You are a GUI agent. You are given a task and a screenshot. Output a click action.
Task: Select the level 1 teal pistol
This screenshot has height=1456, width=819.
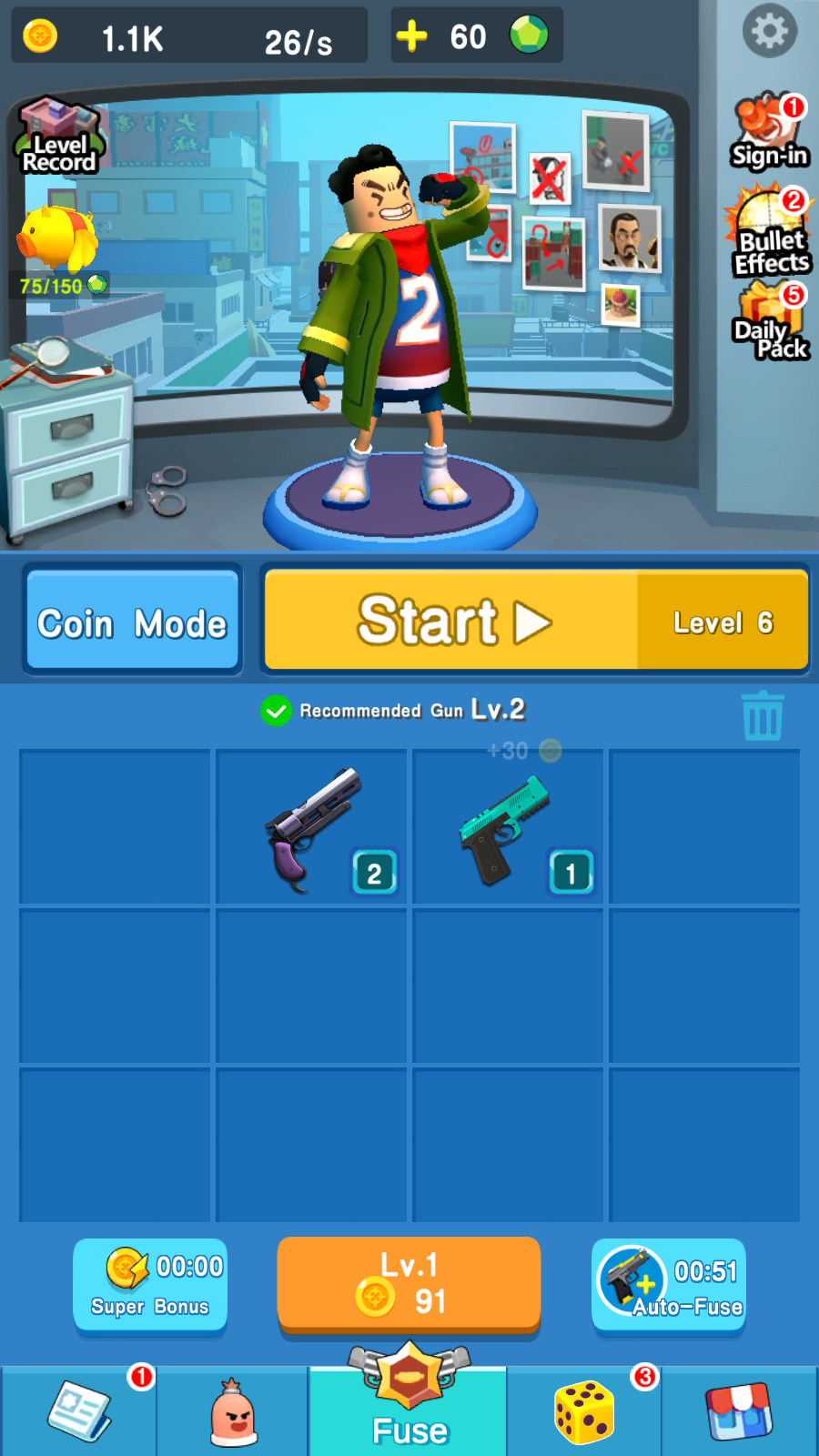(x=509, y=827)
